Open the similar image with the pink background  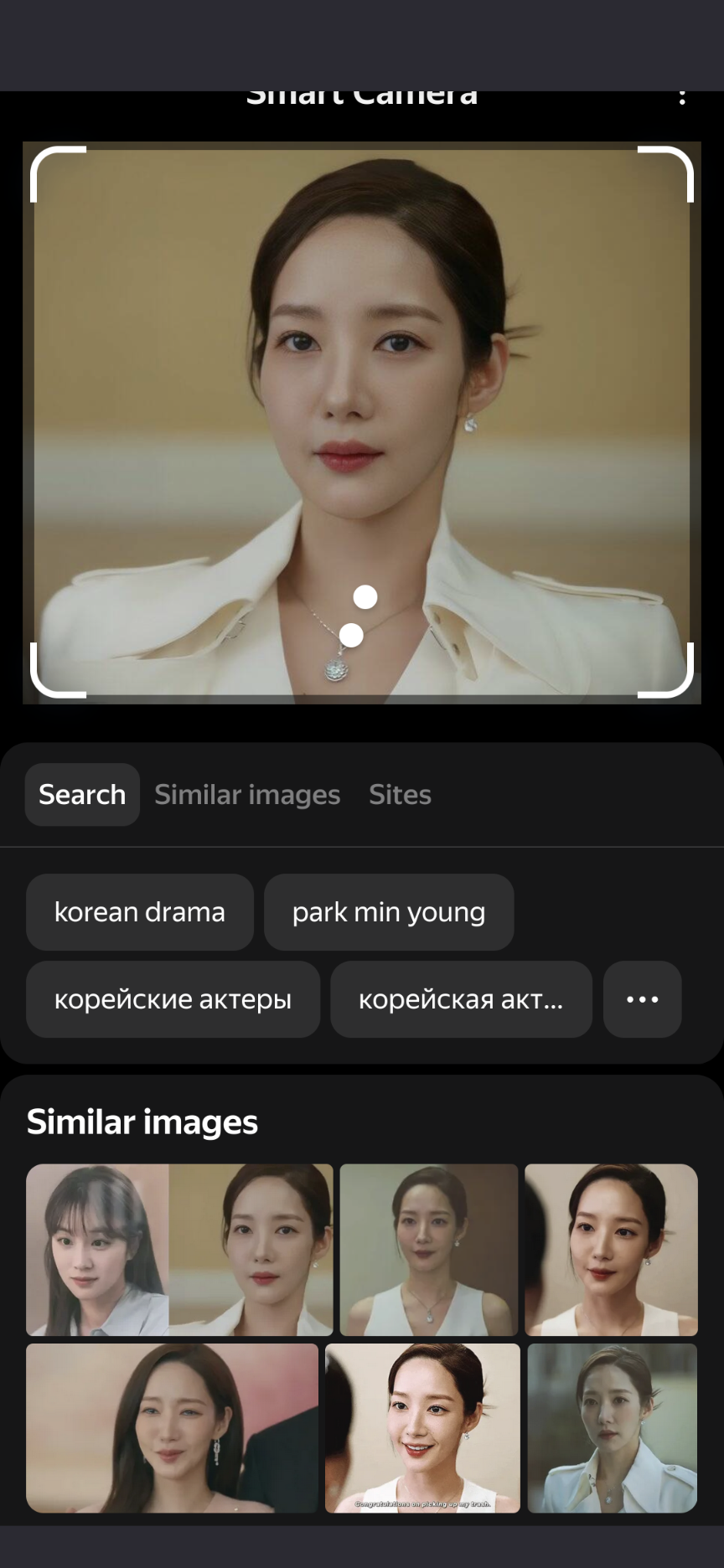(172, 1428)
